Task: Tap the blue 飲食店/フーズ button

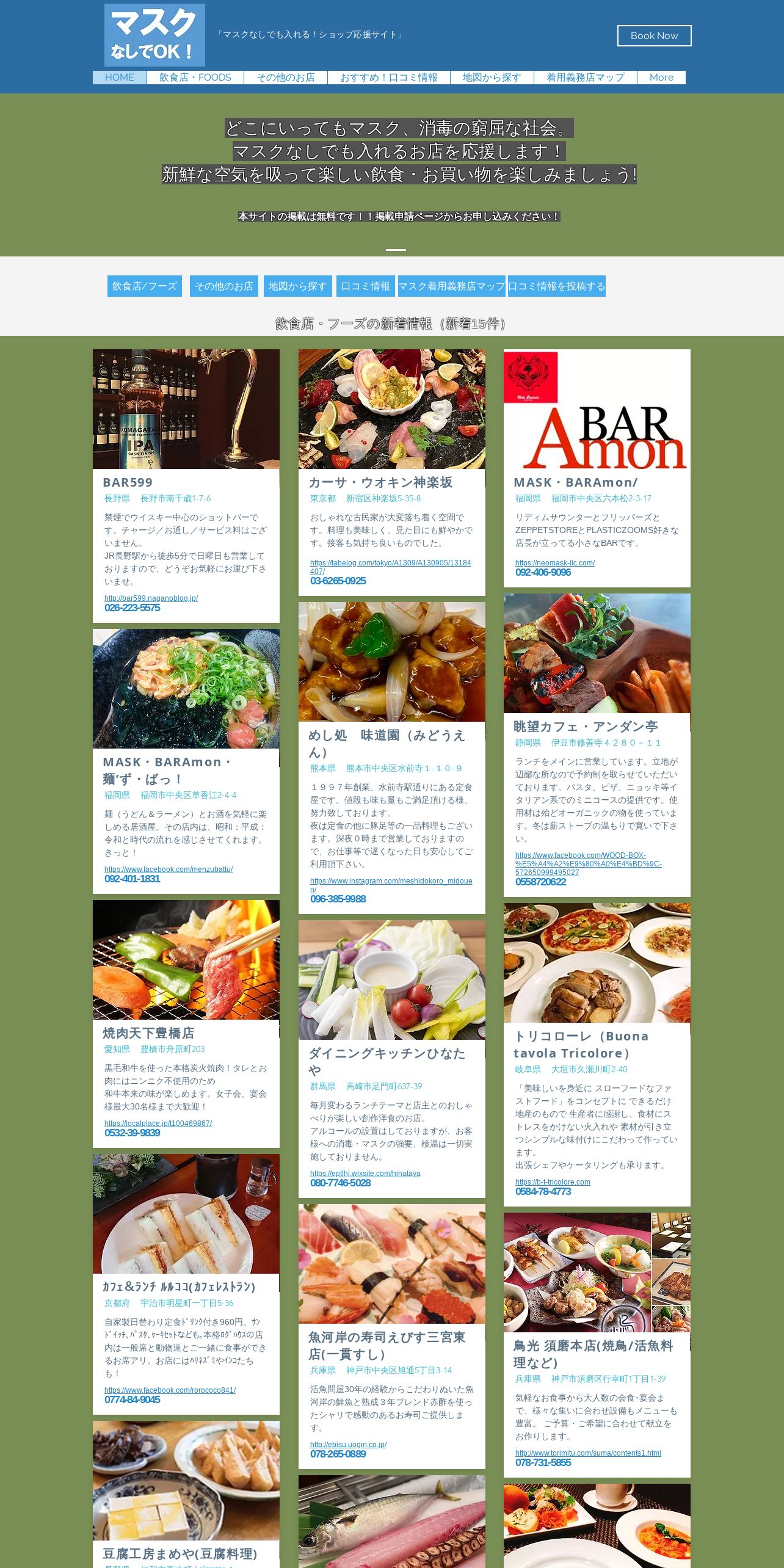Action: (x=145, y=286)
